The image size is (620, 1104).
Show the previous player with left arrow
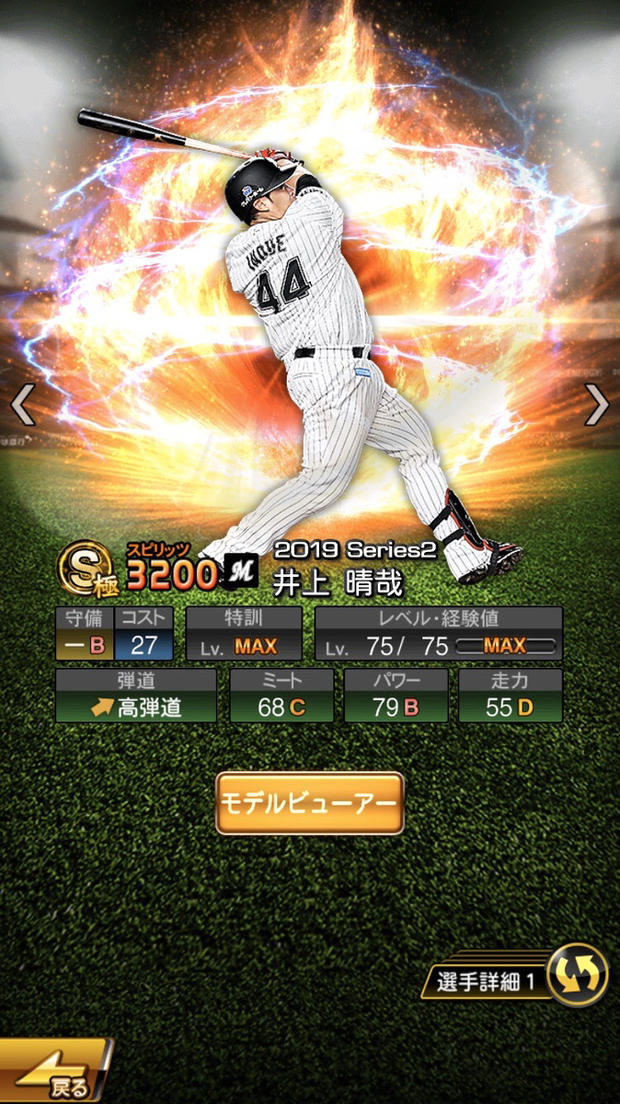22,404
